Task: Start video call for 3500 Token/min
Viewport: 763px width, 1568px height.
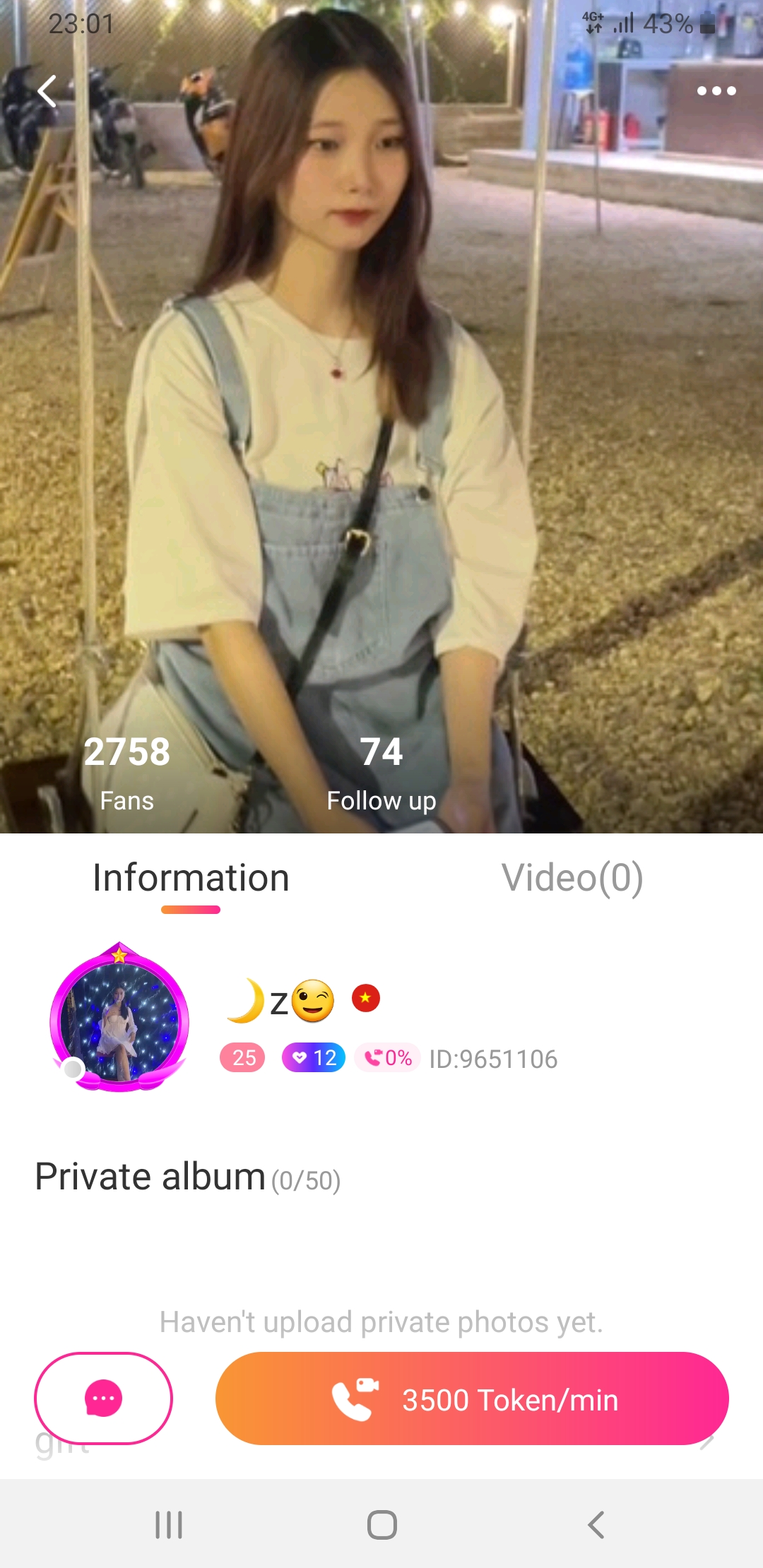Action: pyautogui.click(x=472, y=1398)
